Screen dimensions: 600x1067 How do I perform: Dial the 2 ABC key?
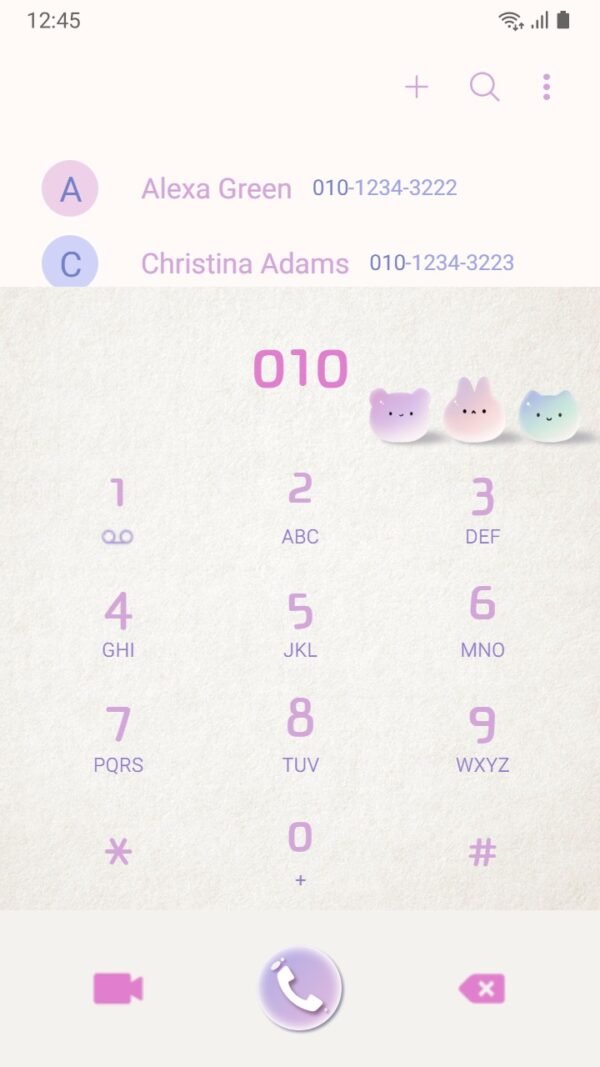pos(300,508)
